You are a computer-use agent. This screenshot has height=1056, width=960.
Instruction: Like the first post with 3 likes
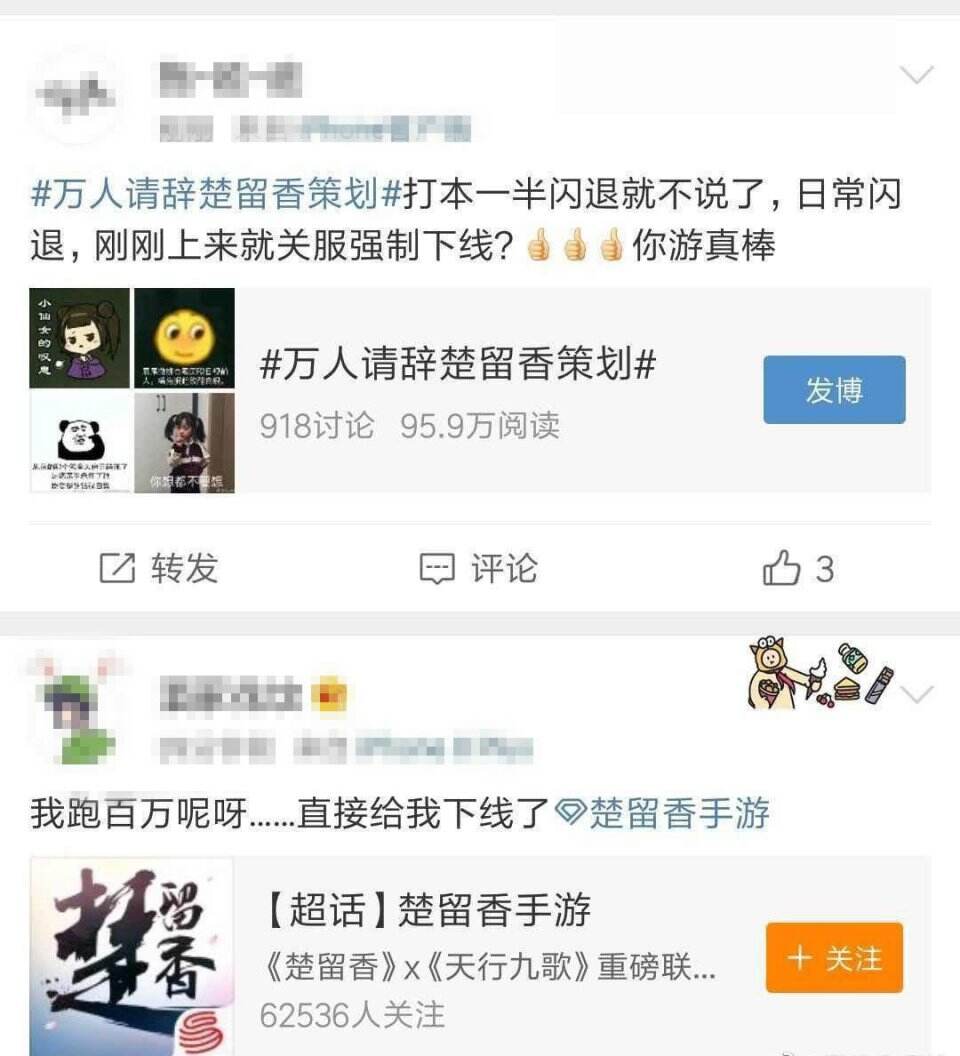[798, 569]
